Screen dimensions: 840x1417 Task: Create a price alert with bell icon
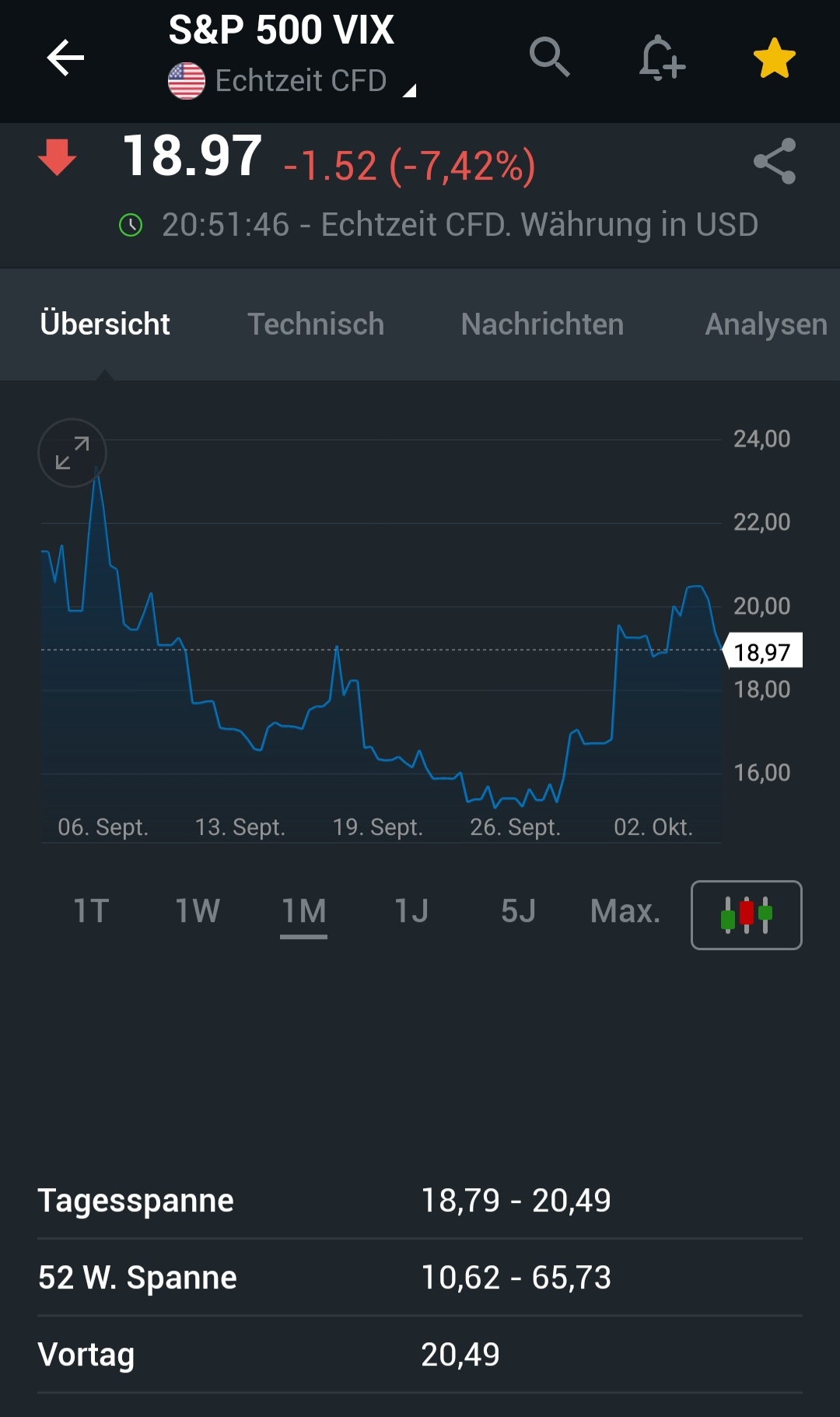coord(661,58)
